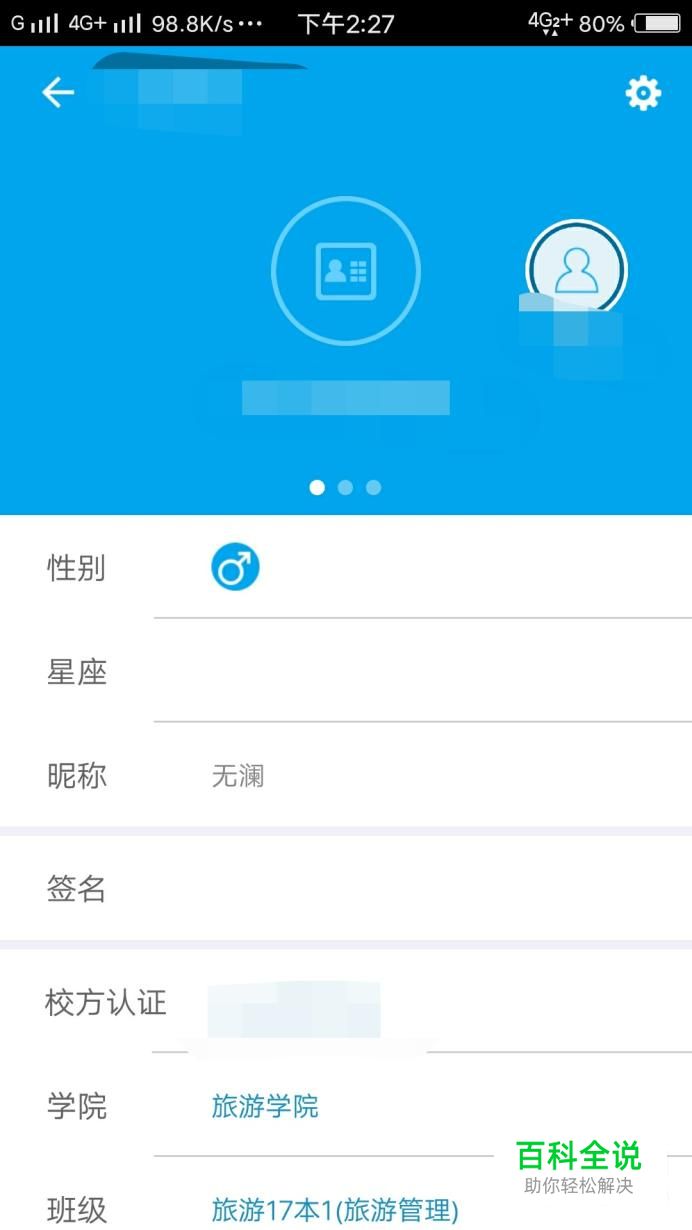Open the 校方认证 row
The width and height of the screenshot is (692, 1230).
(x=346, y=1001)
